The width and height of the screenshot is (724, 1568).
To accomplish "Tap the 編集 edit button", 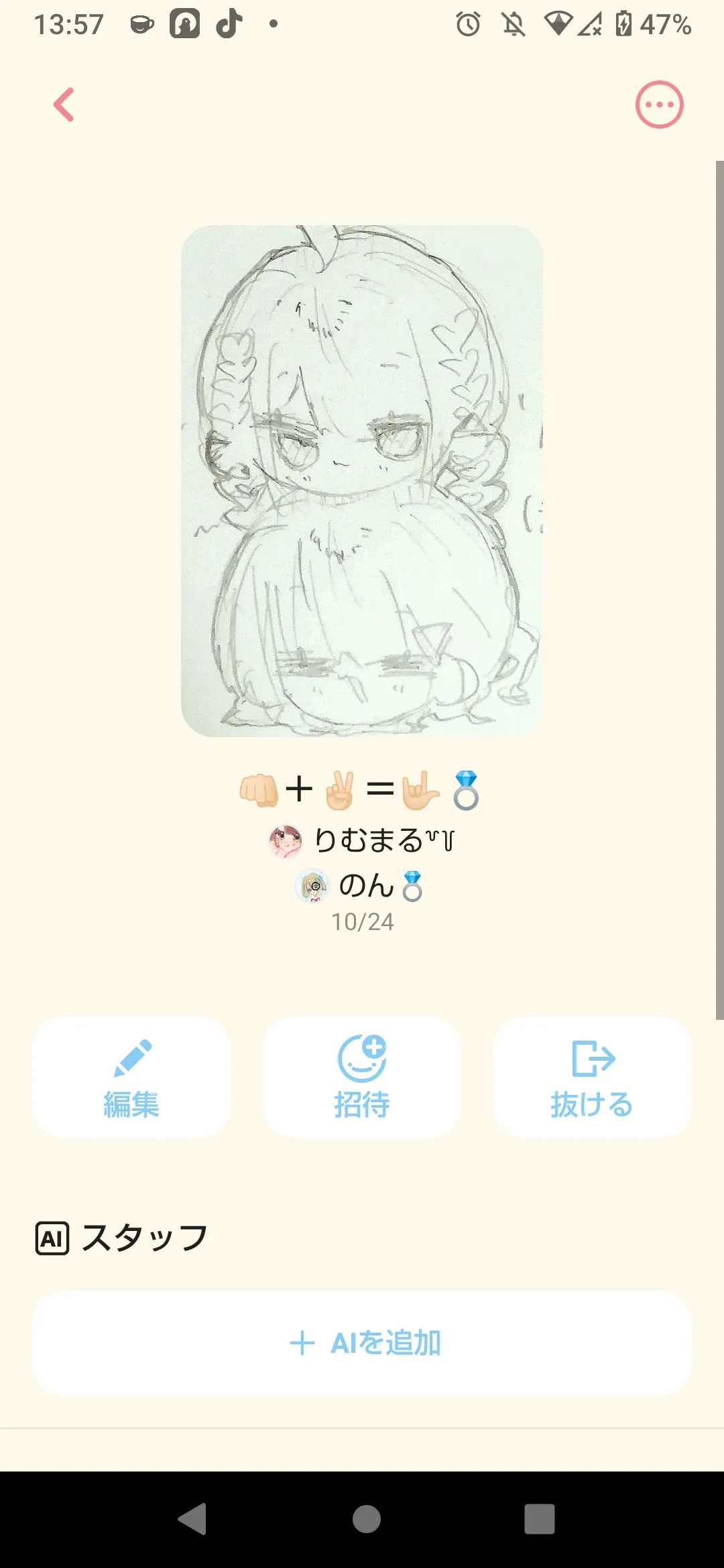I will 131,1077.
